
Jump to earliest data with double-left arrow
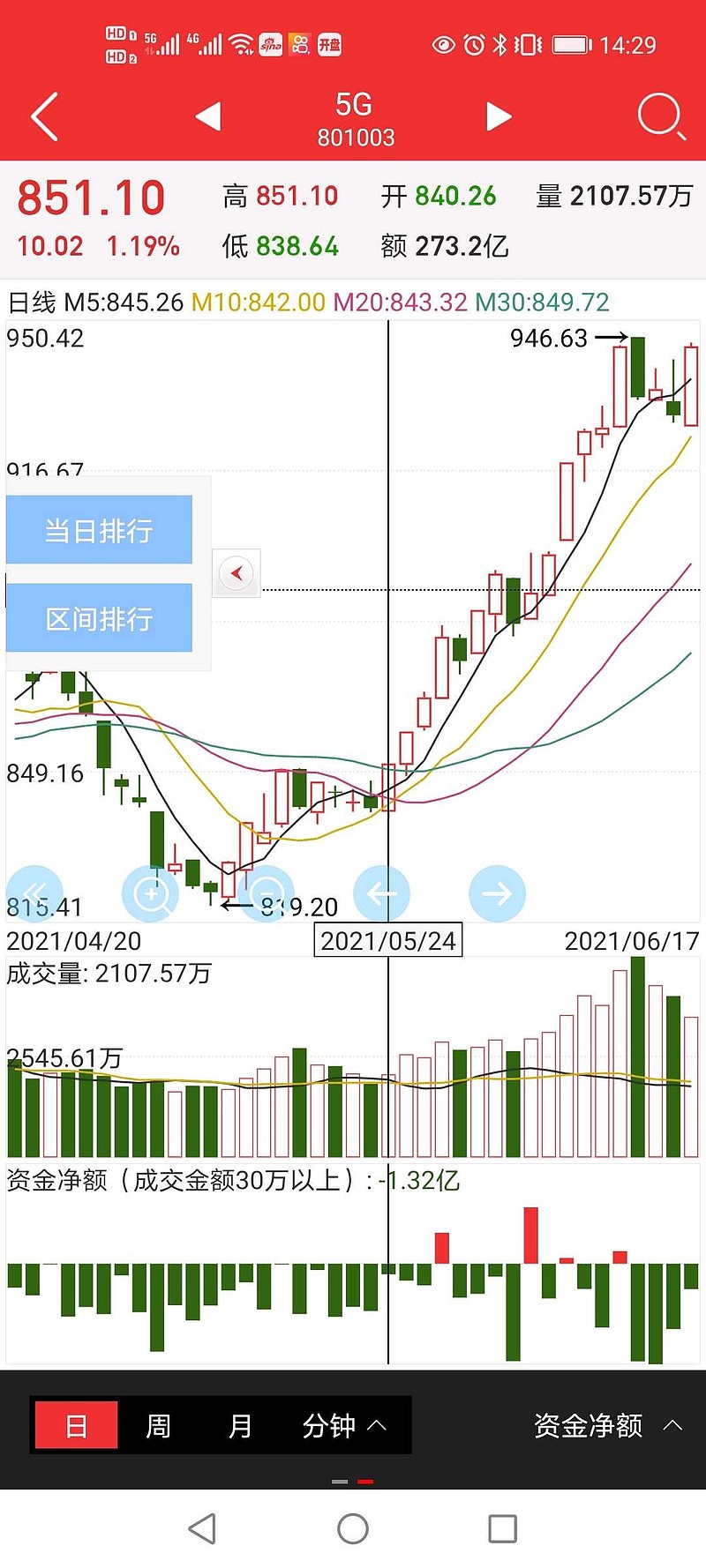pos(35,893)
